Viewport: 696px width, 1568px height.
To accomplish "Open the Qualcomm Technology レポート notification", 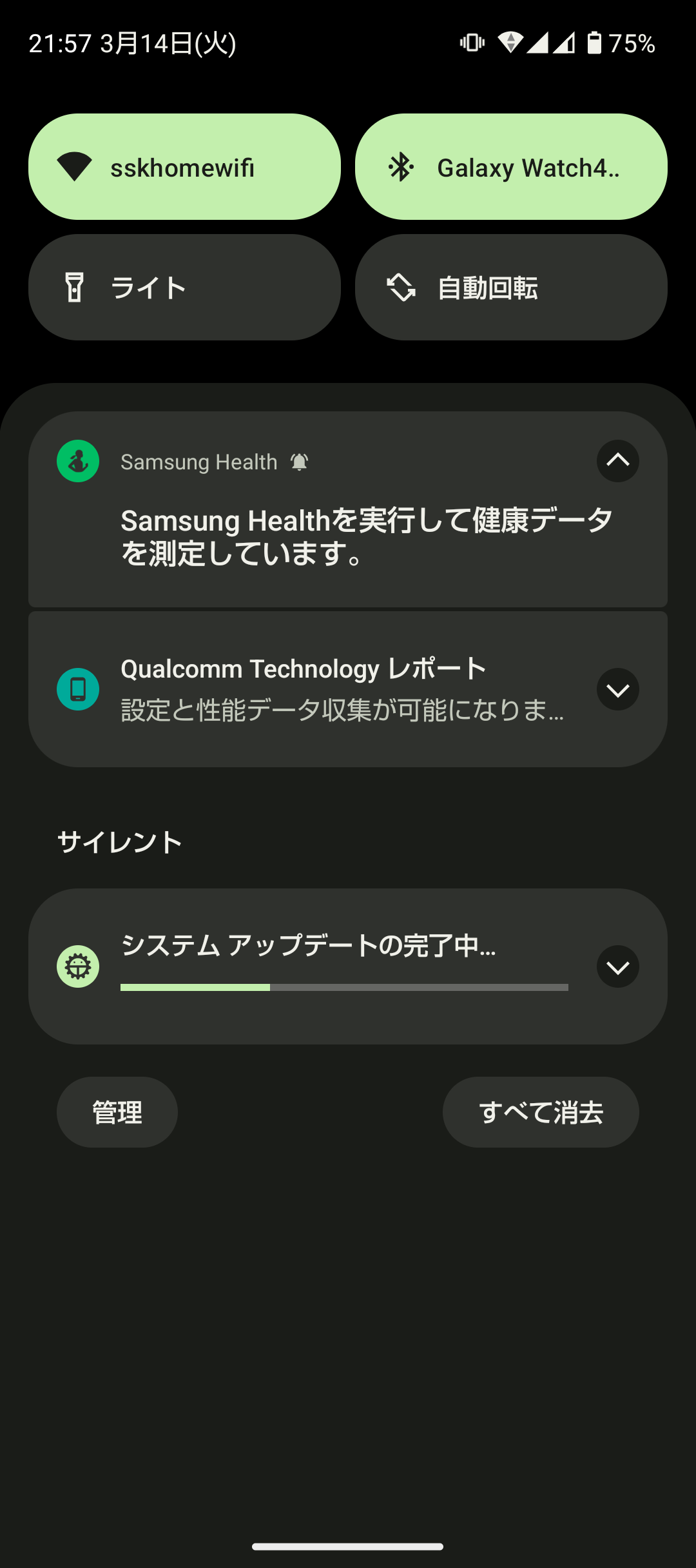I will 348,689.
